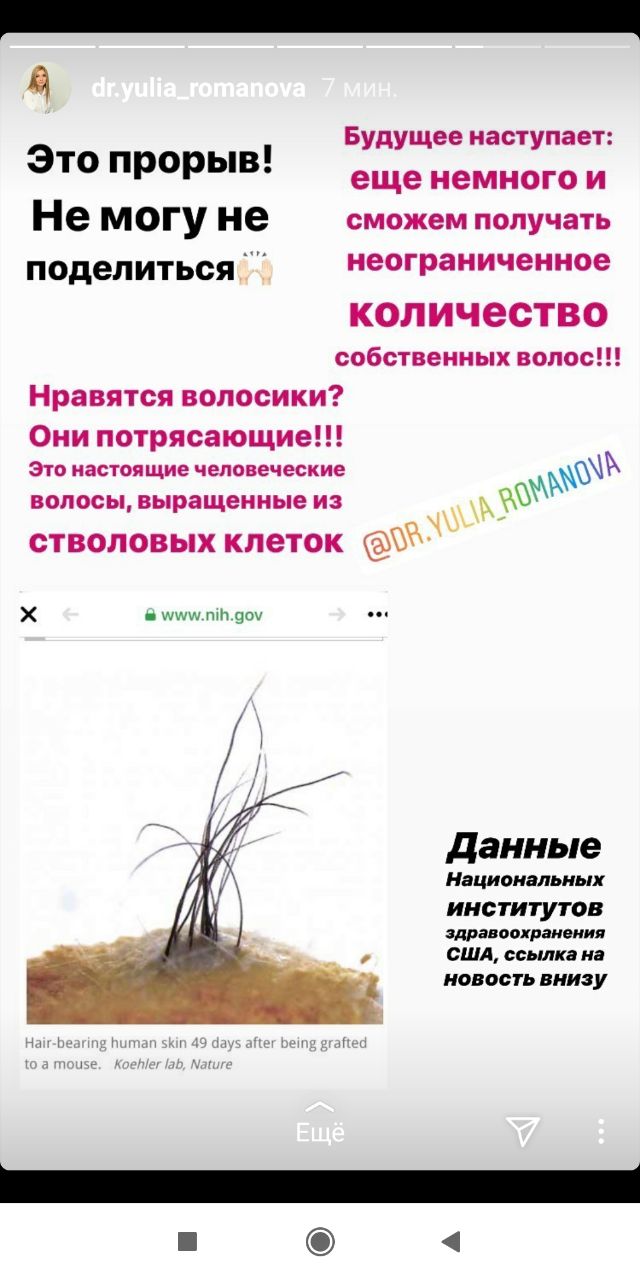The image size is (640, 1280).
Task: Open the dr.yulia_romanova username link
Action: (198, 88)
